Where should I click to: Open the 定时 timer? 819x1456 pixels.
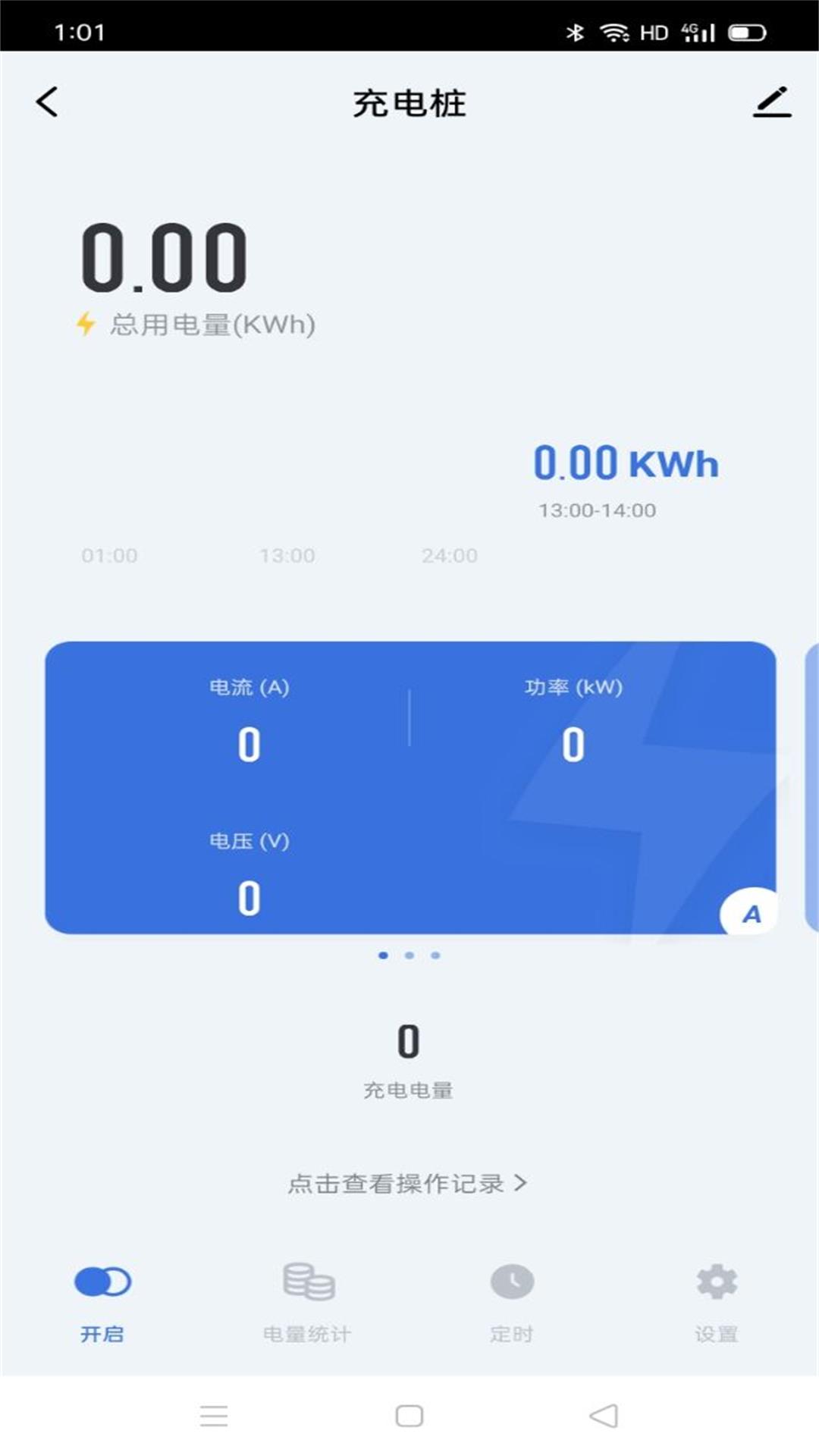[512, 1302]
